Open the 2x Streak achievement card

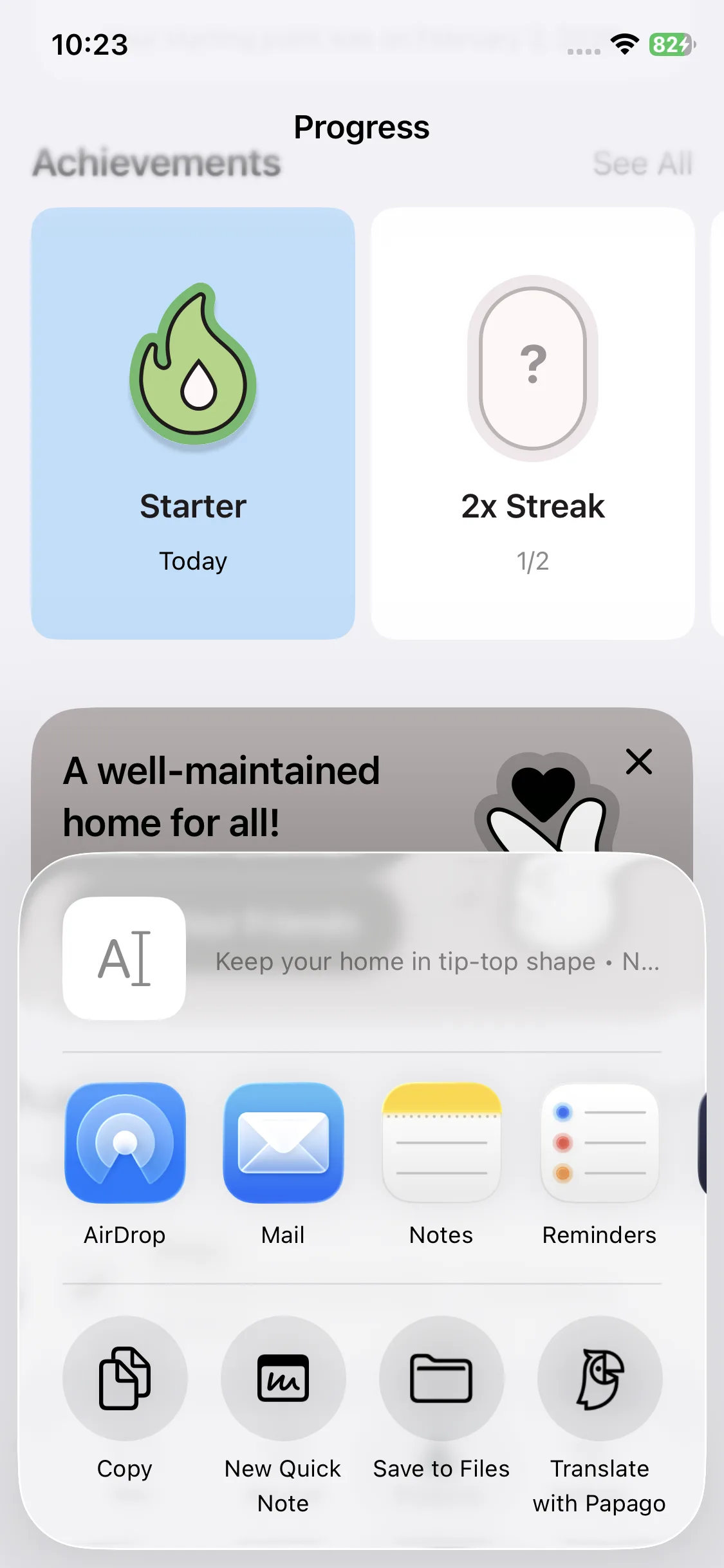click(533, 423)
